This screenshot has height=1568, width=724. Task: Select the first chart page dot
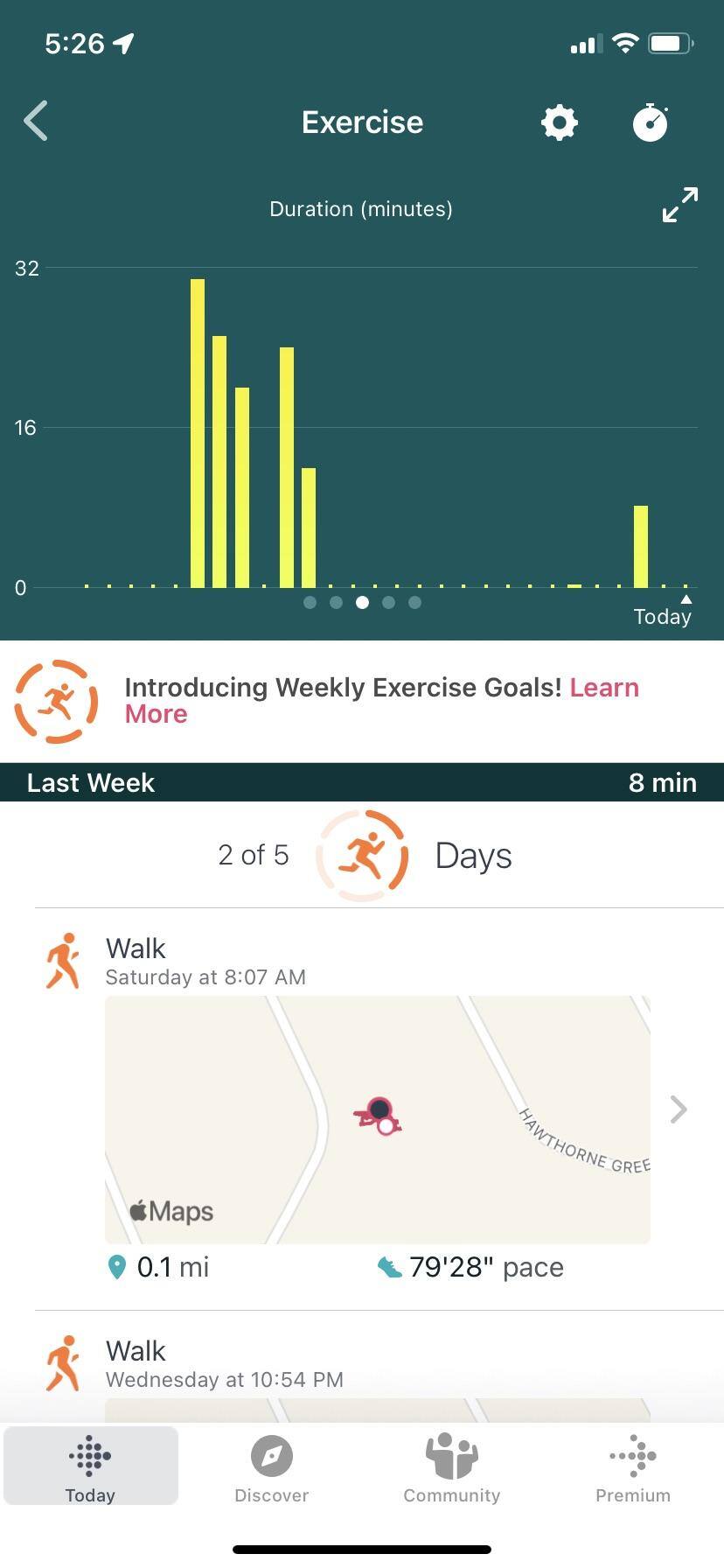click(310, 602)
